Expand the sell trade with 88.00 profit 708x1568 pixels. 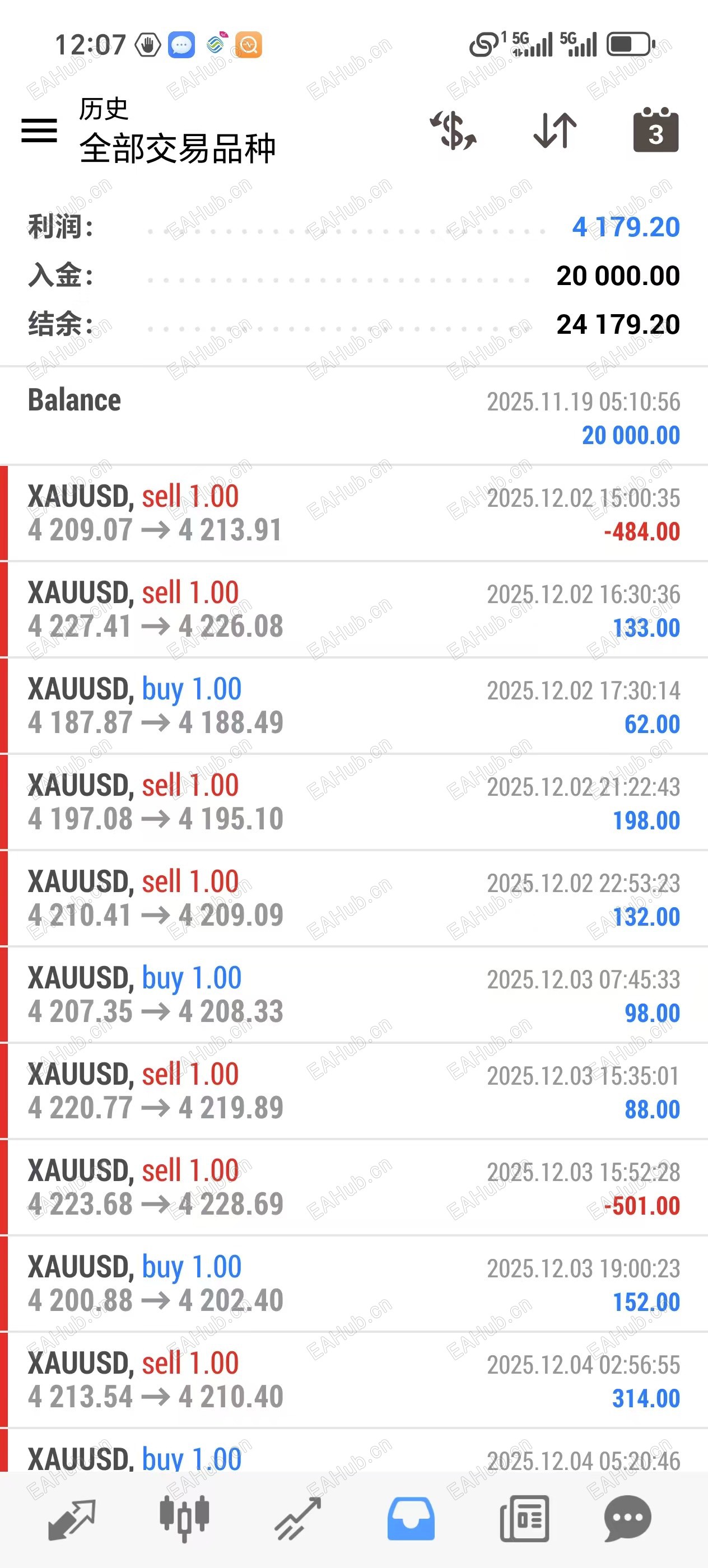[353, 1091]
